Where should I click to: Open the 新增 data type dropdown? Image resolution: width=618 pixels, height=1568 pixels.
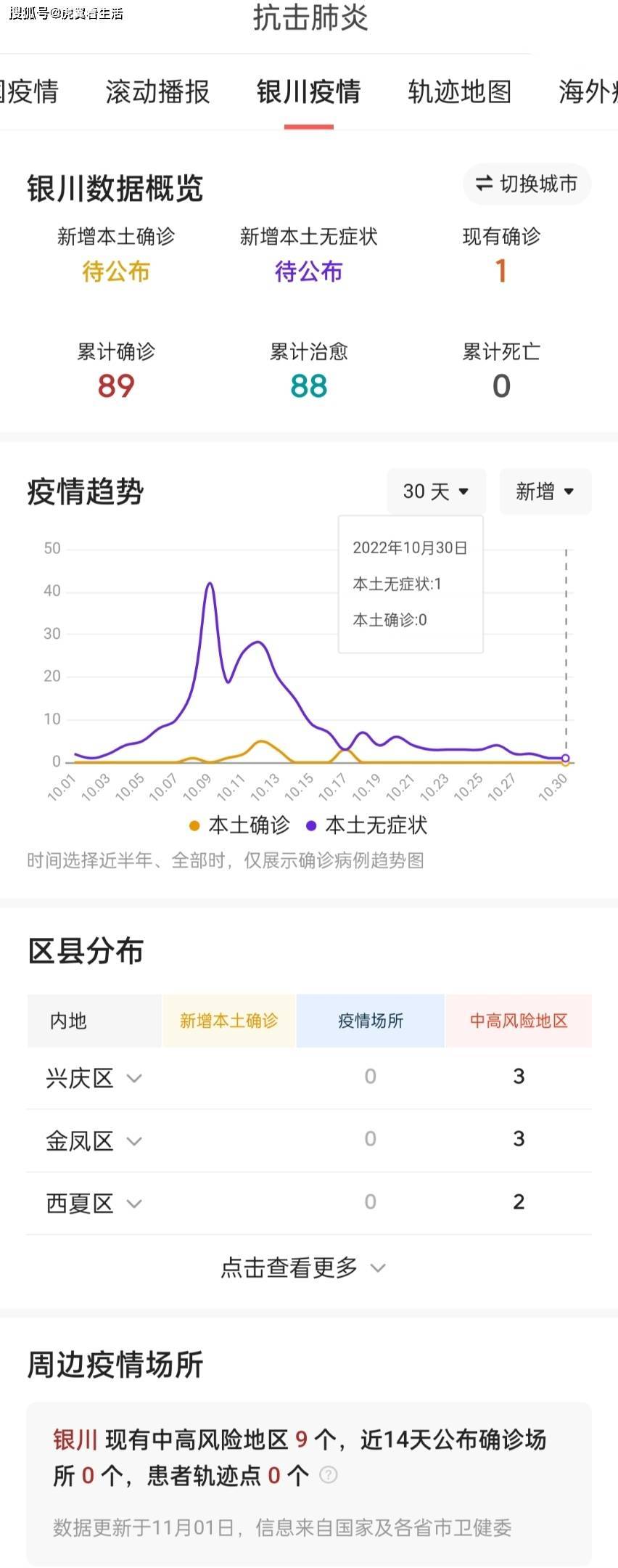click(x=545, y=491)
